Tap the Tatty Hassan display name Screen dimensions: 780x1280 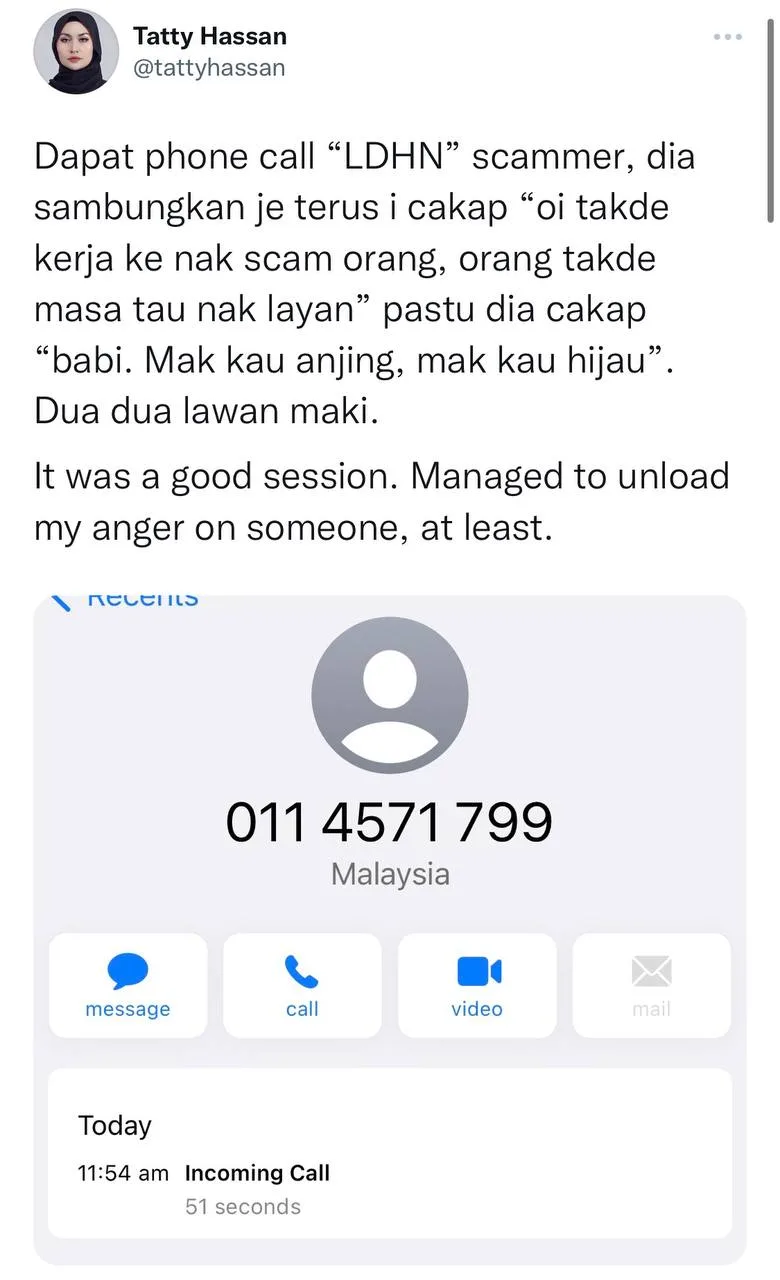coord(210,36)
